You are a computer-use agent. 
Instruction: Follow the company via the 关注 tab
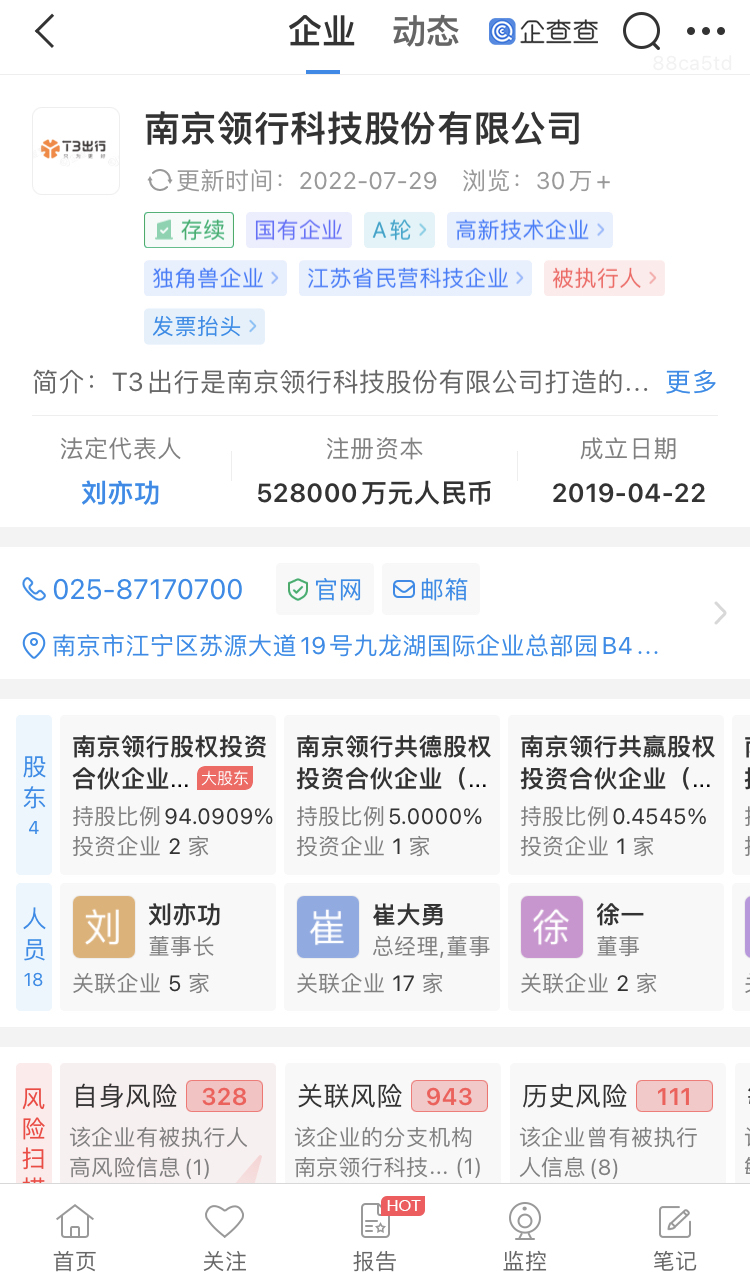pos(225,1238)
